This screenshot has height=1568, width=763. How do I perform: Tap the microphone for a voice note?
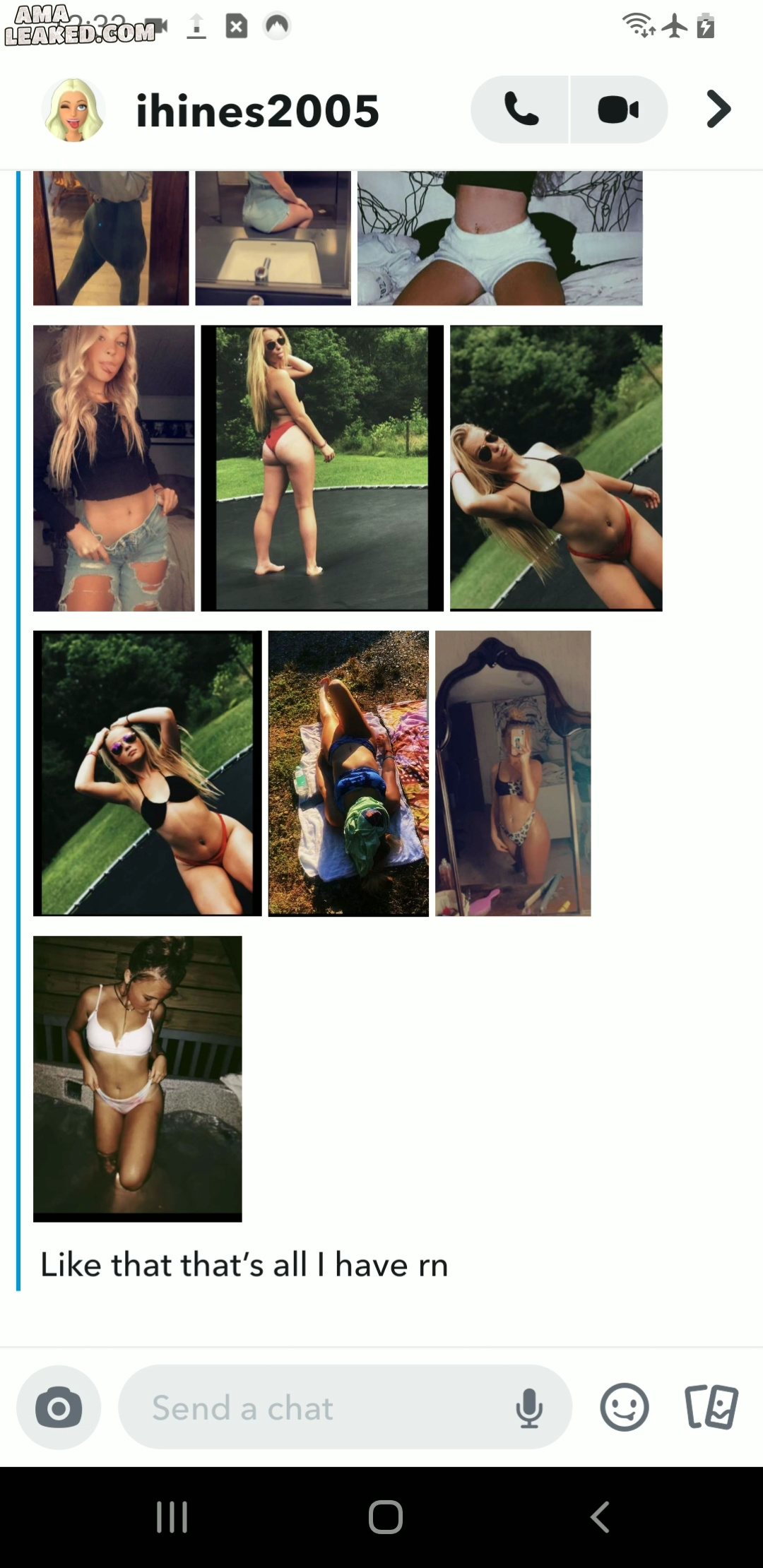(x=529, y=1408)
